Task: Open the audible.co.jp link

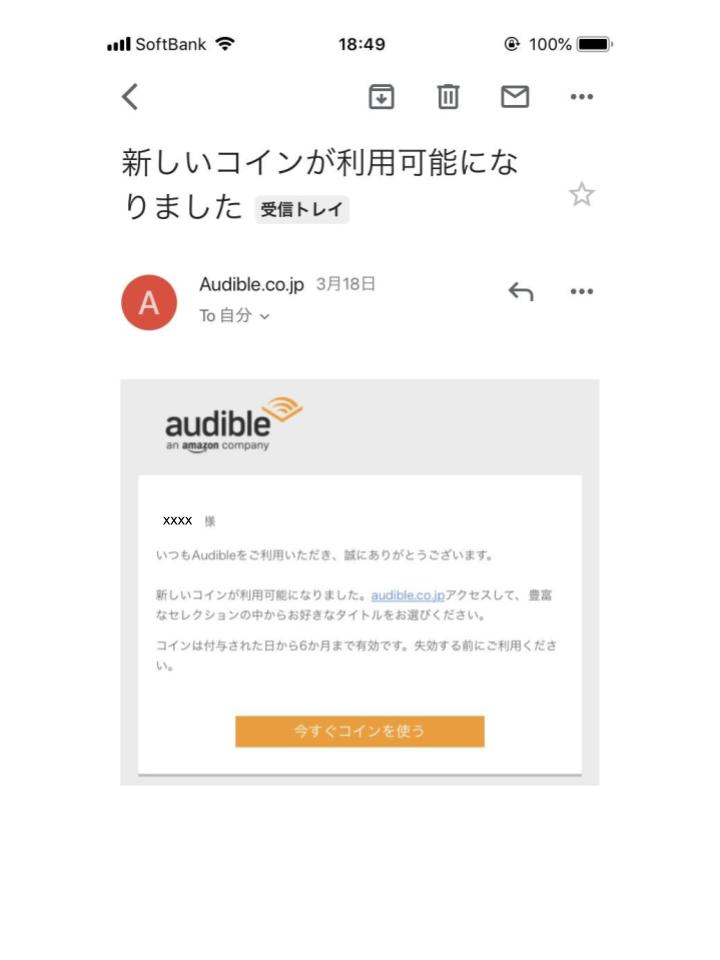Action: 407,595
